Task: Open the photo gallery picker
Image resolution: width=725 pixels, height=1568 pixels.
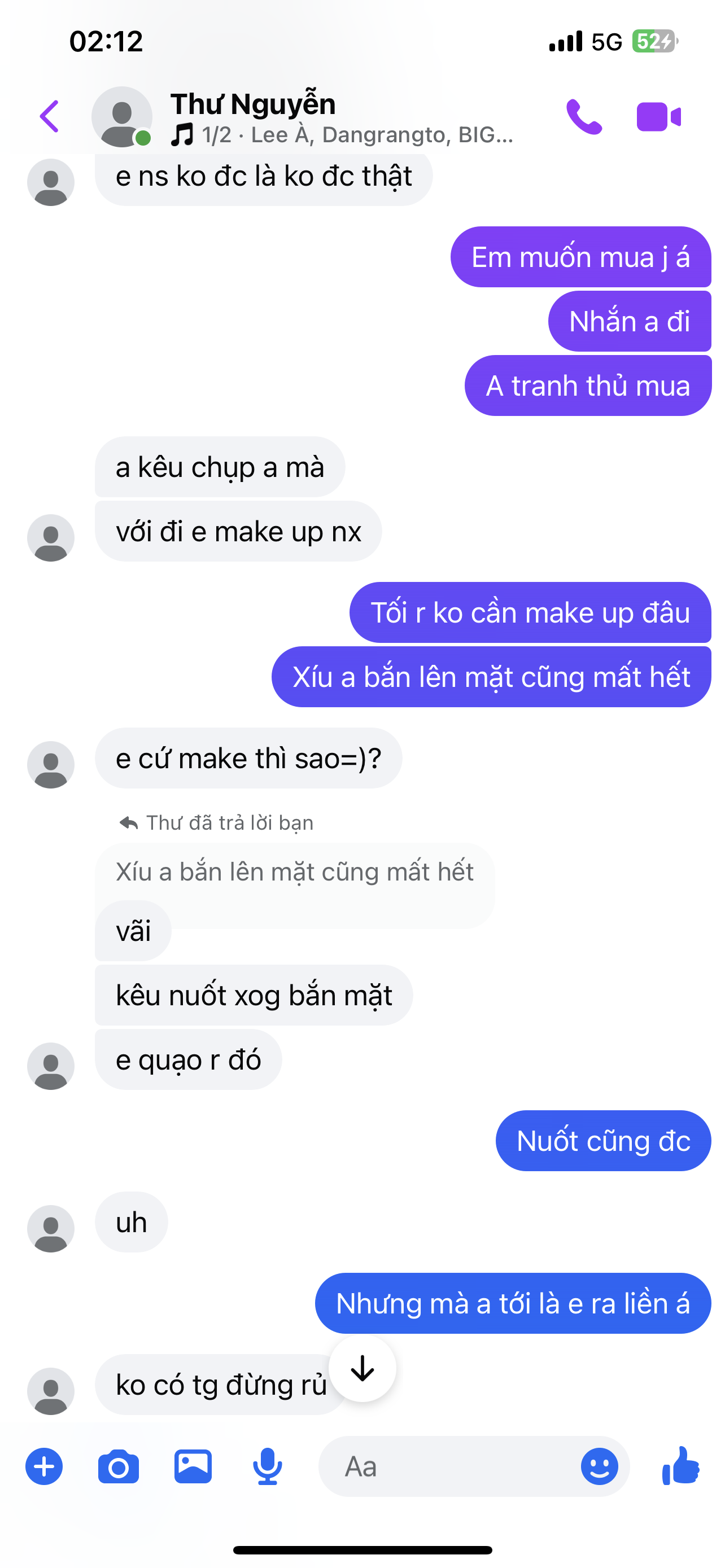Action: (193, 1466)
